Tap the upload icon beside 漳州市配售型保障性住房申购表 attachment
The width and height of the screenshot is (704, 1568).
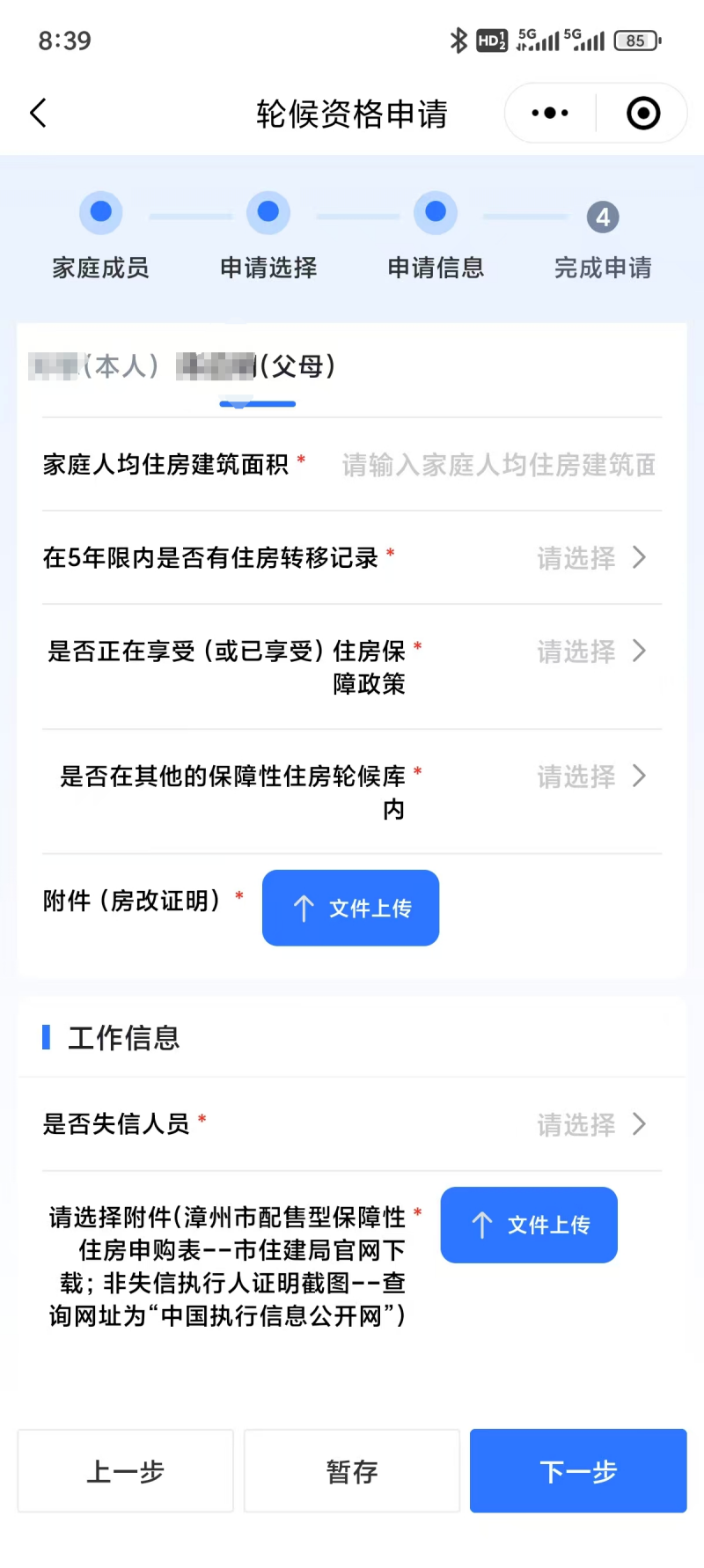pyautogui.click(x=528, y=1225)
